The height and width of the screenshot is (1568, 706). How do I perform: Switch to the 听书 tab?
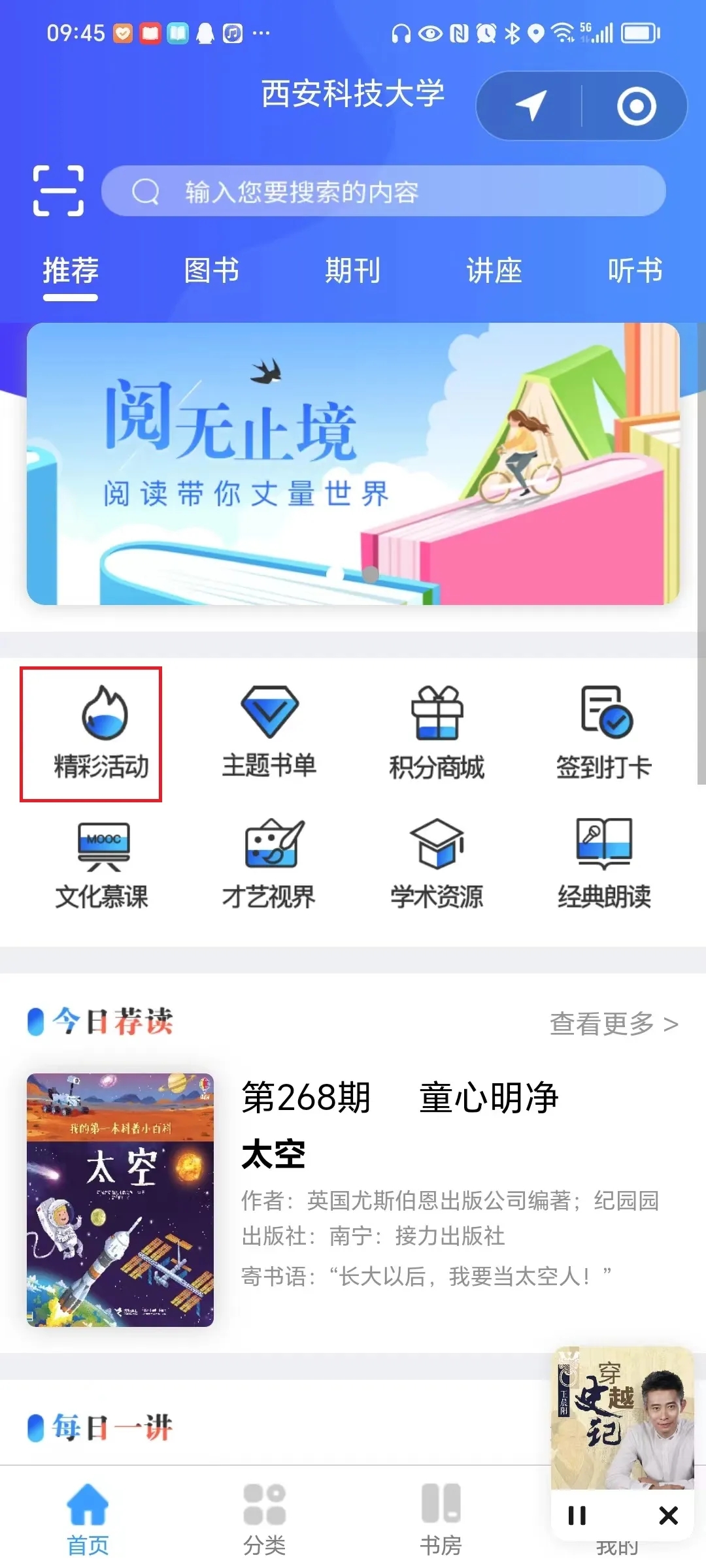coord(635,270)
